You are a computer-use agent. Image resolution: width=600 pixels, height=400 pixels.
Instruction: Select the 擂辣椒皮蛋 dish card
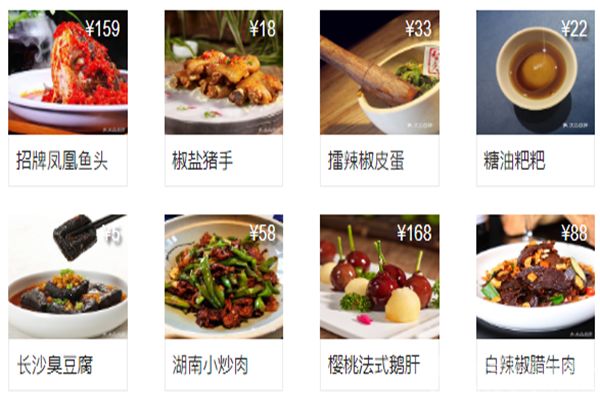(379, 97)
